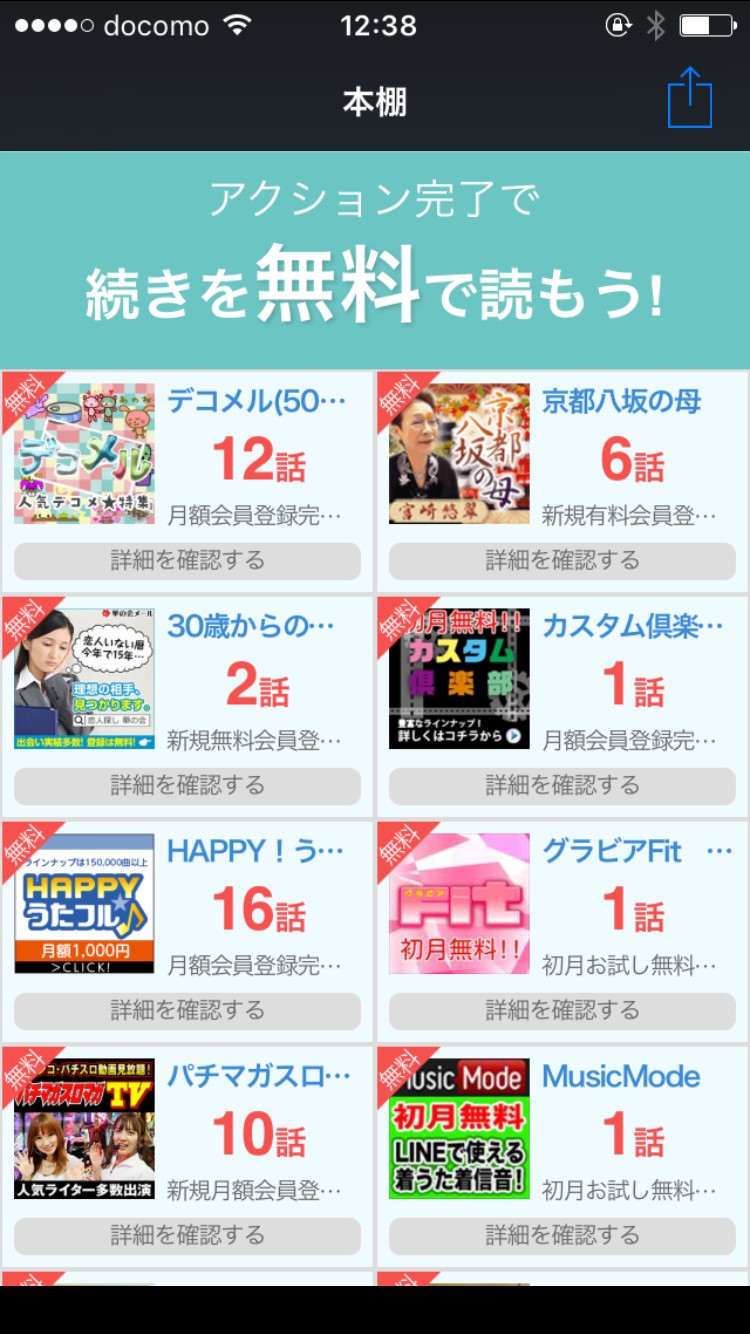
Task: Open the MusicMode thumbnail image
Action: (x=459, y=1128)
